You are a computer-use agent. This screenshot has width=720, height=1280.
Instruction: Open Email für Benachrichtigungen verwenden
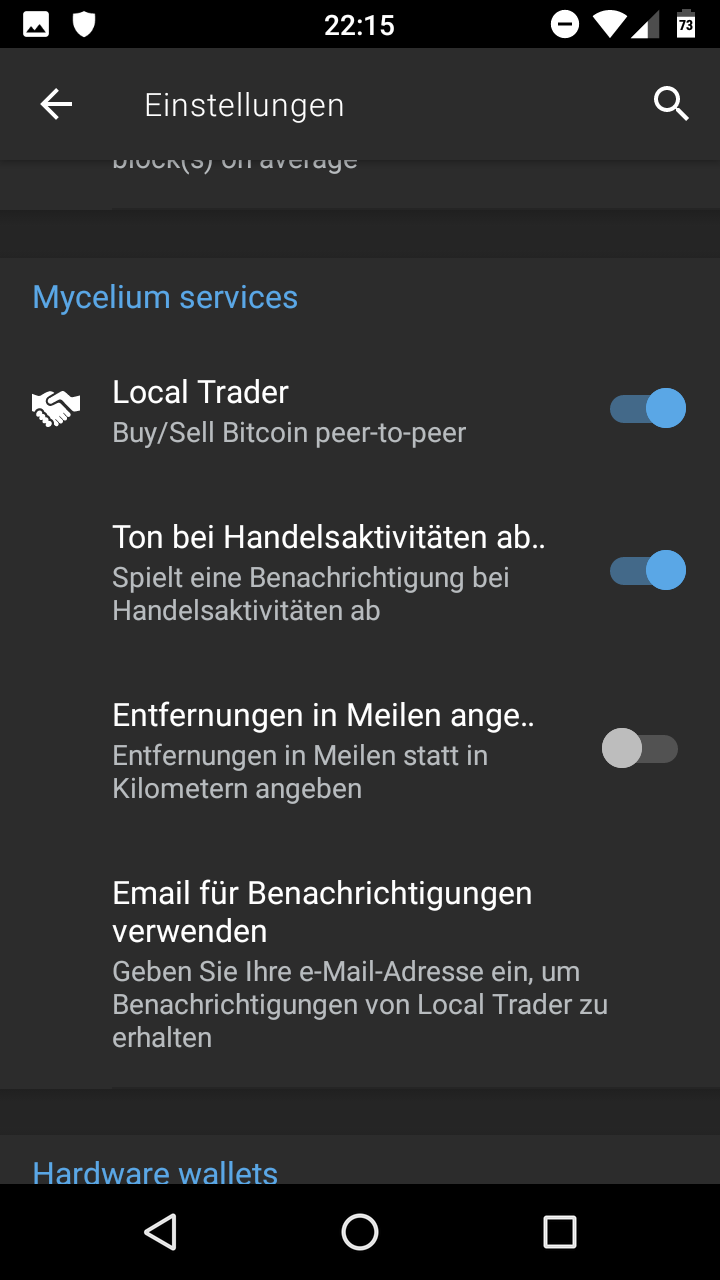coord(360,964)
